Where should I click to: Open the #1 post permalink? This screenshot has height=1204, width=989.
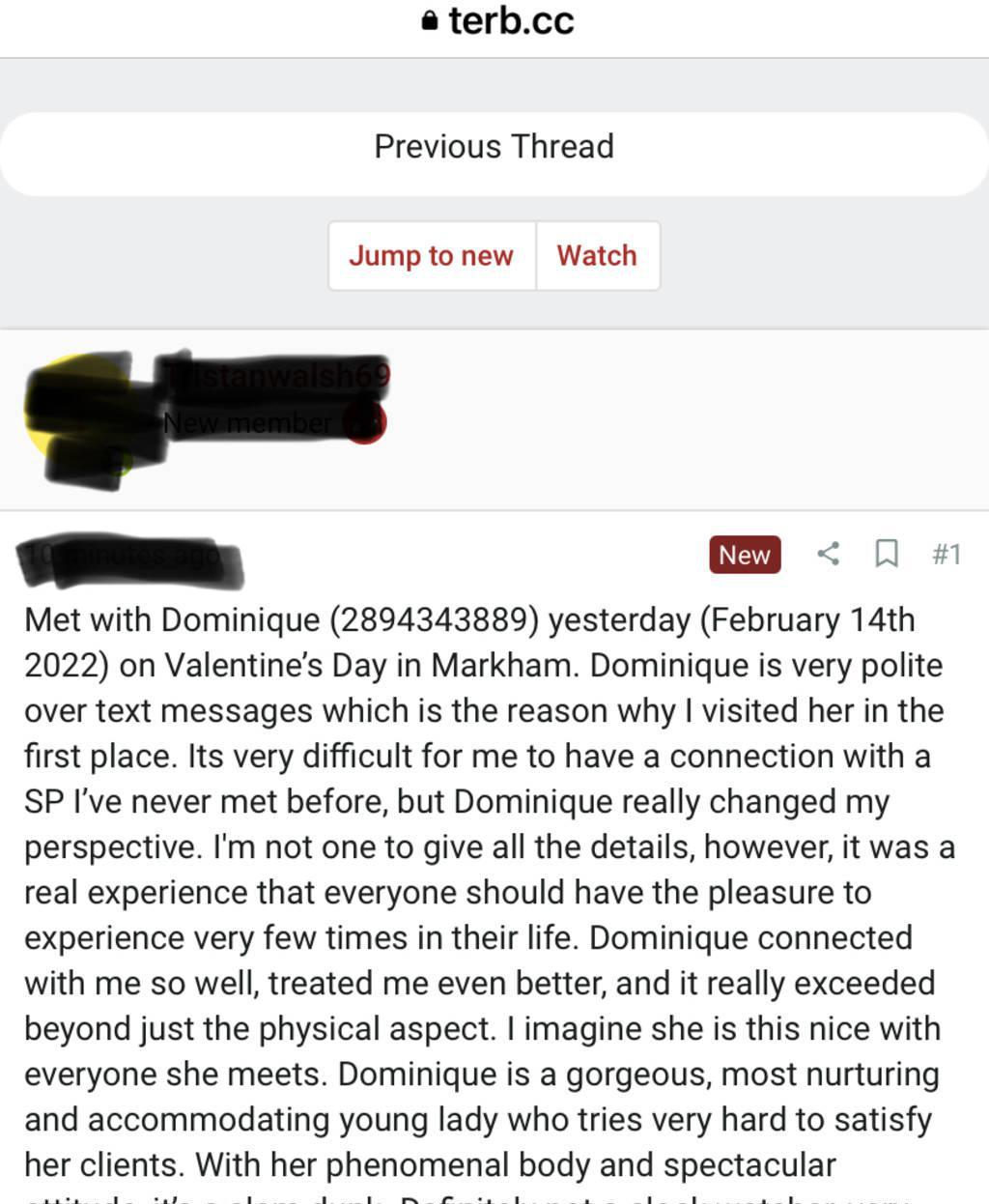(x=947, y=554)
